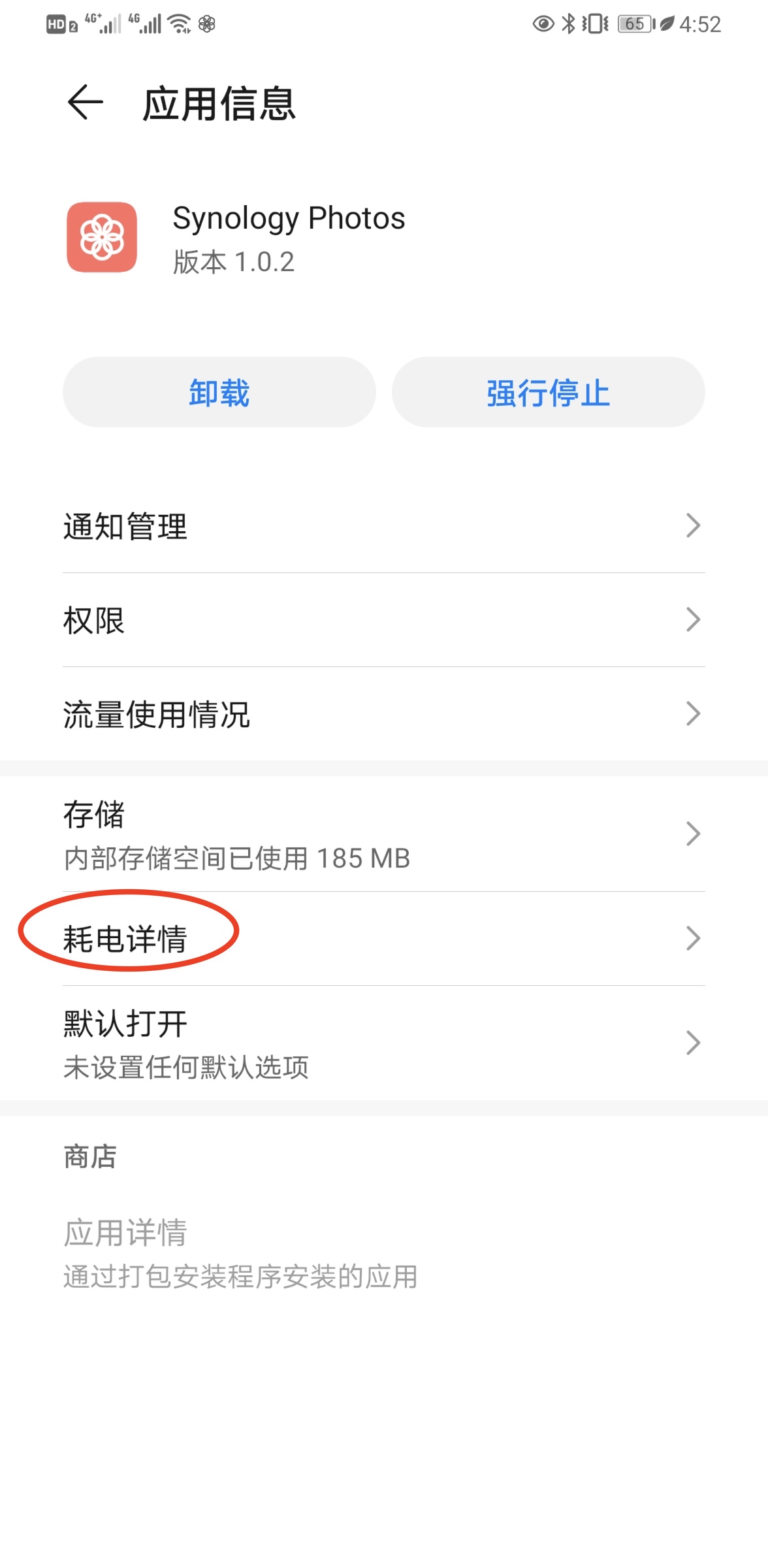Open 默认打开 default settings
Screen dimensions: 768x1568
click(x=383, y=1043)
